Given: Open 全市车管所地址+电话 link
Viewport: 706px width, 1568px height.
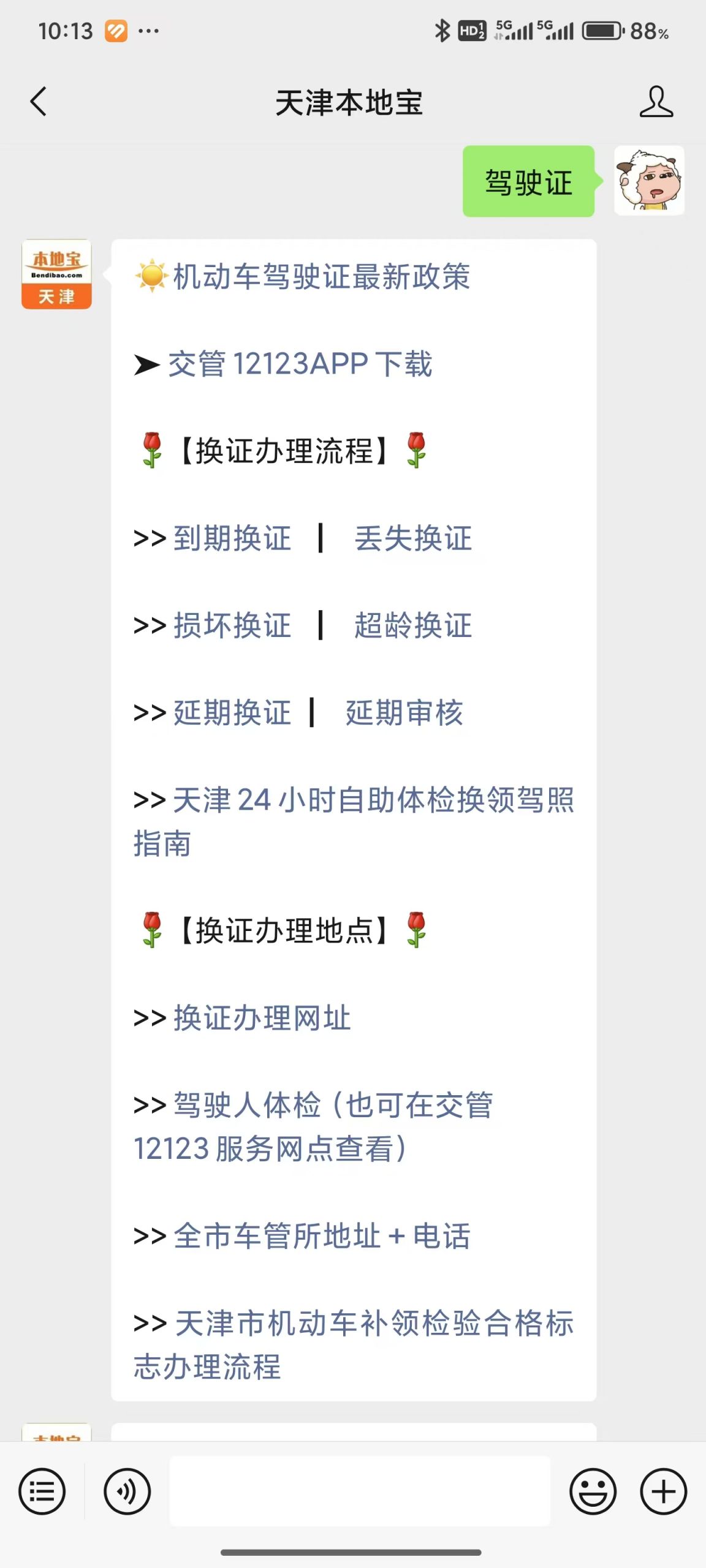Looking at the screenshot, I should (322, 1236).
